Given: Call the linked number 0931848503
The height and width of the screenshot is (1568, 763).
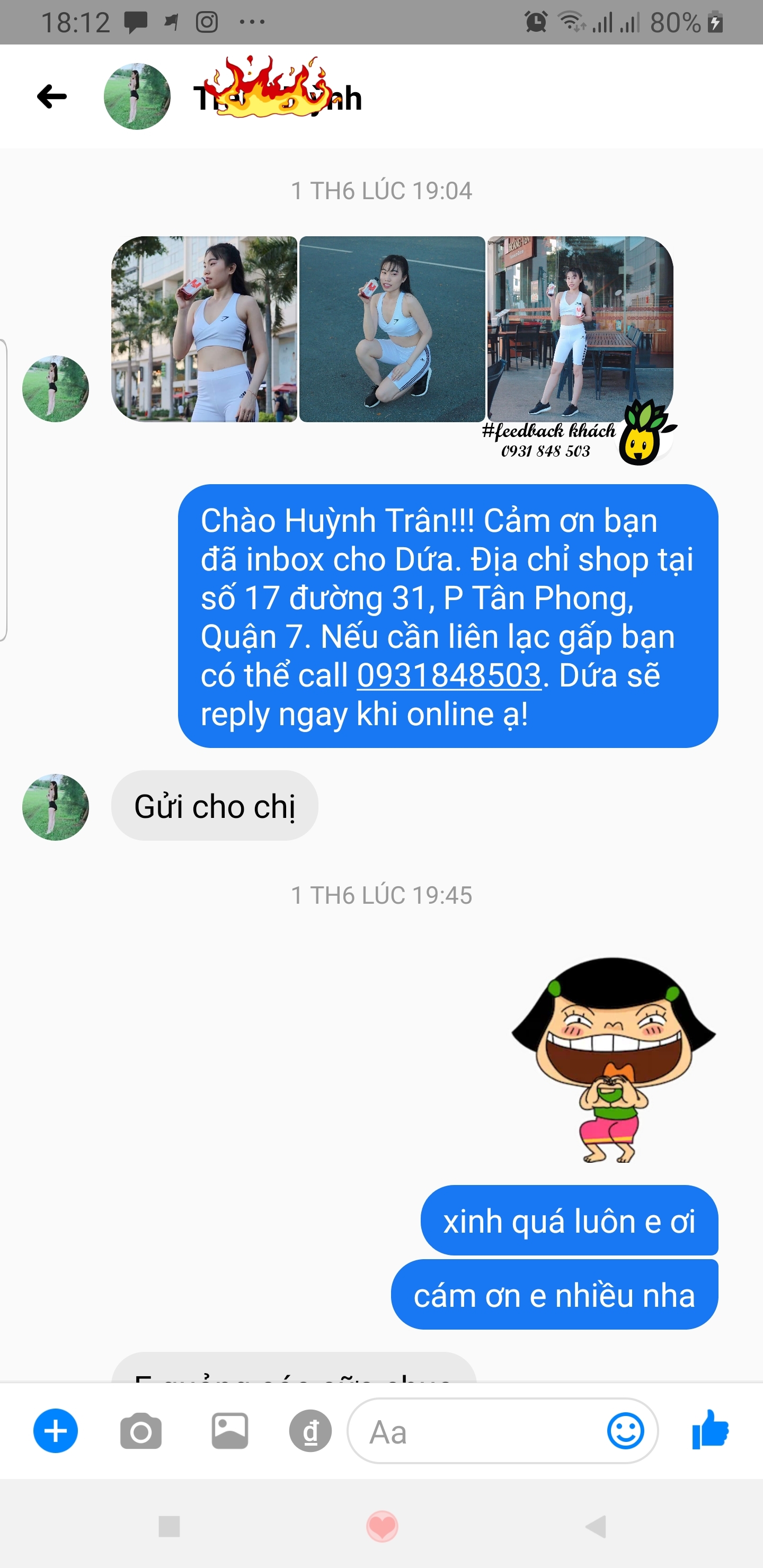Looking at the screenshot, I should 449,675.
